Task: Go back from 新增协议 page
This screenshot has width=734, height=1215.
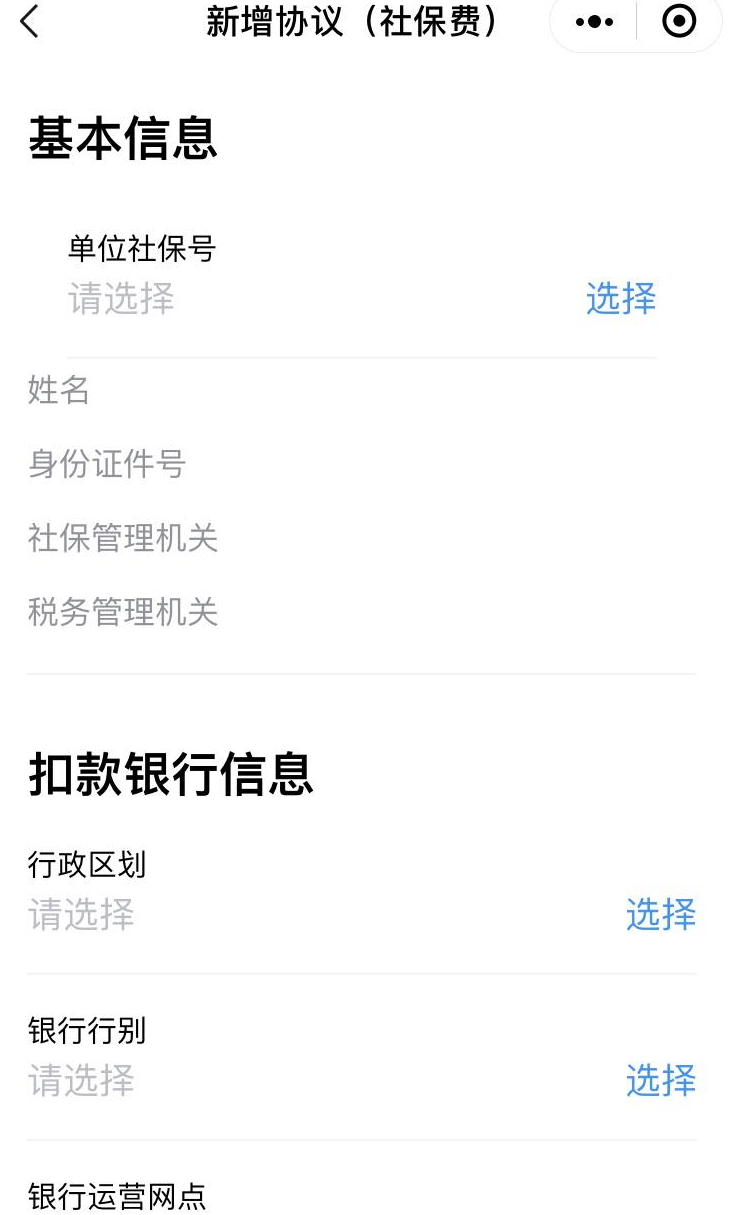Action: tap(29, 21)
